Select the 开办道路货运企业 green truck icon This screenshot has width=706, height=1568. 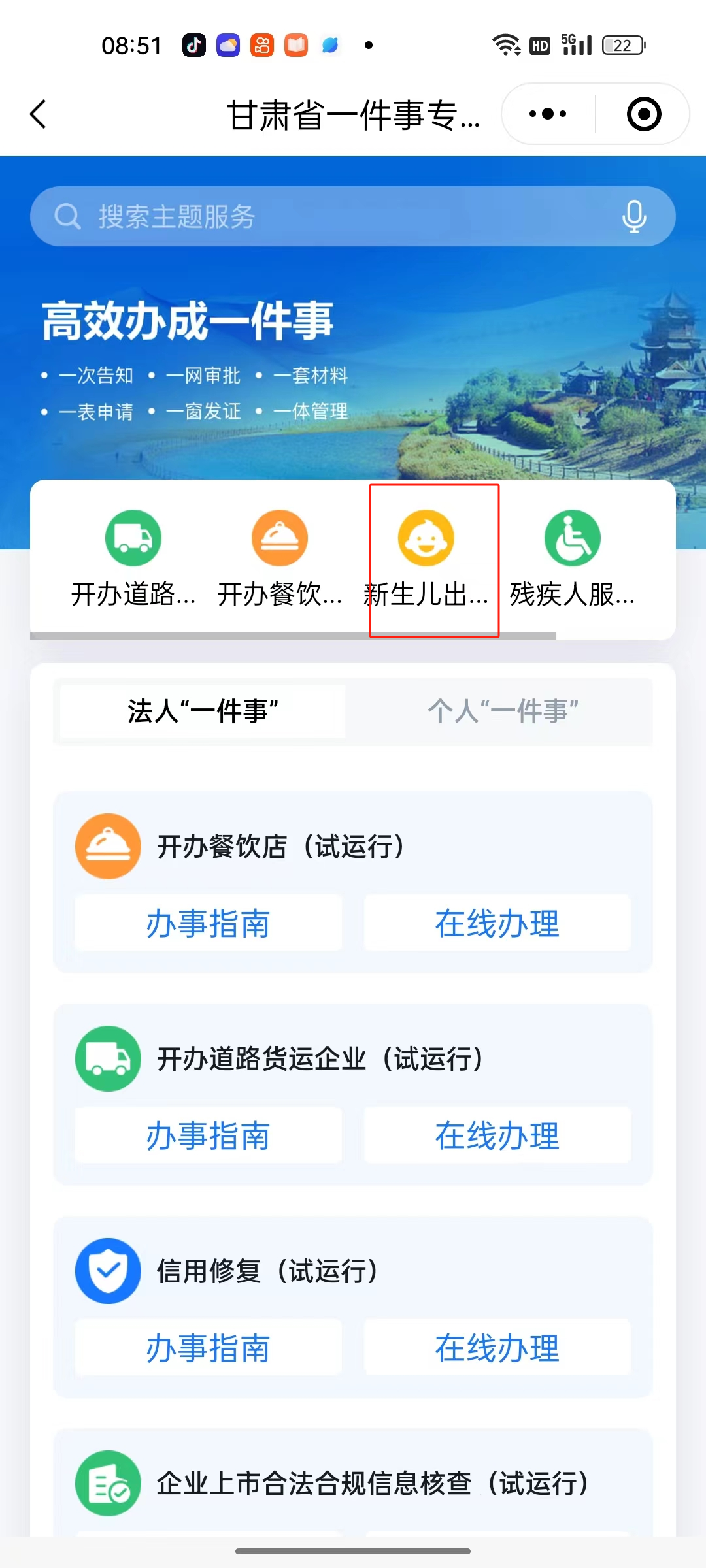point(108,1058)
